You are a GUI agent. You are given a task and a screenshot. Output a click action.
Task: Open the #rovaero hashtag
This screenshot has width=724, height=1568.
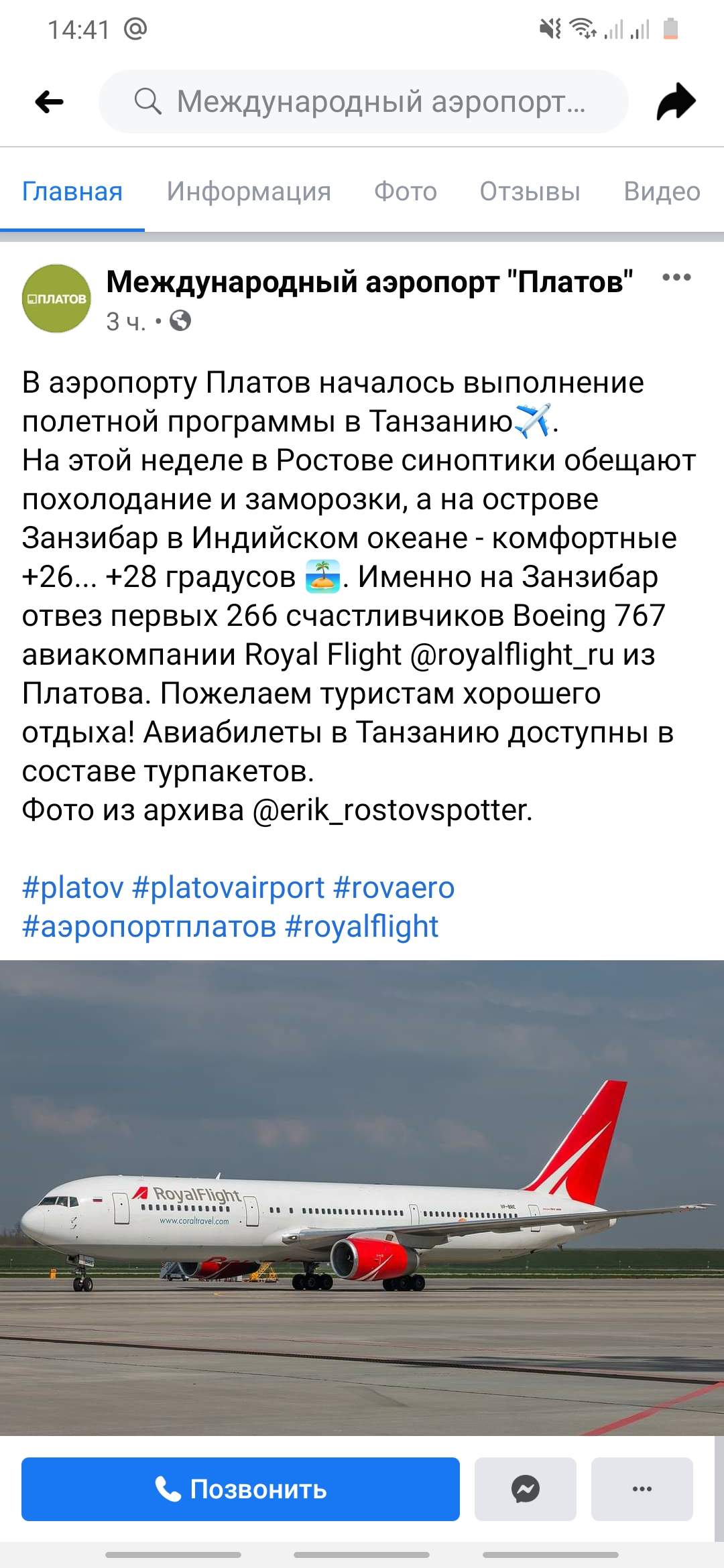[x=394, y=887]
